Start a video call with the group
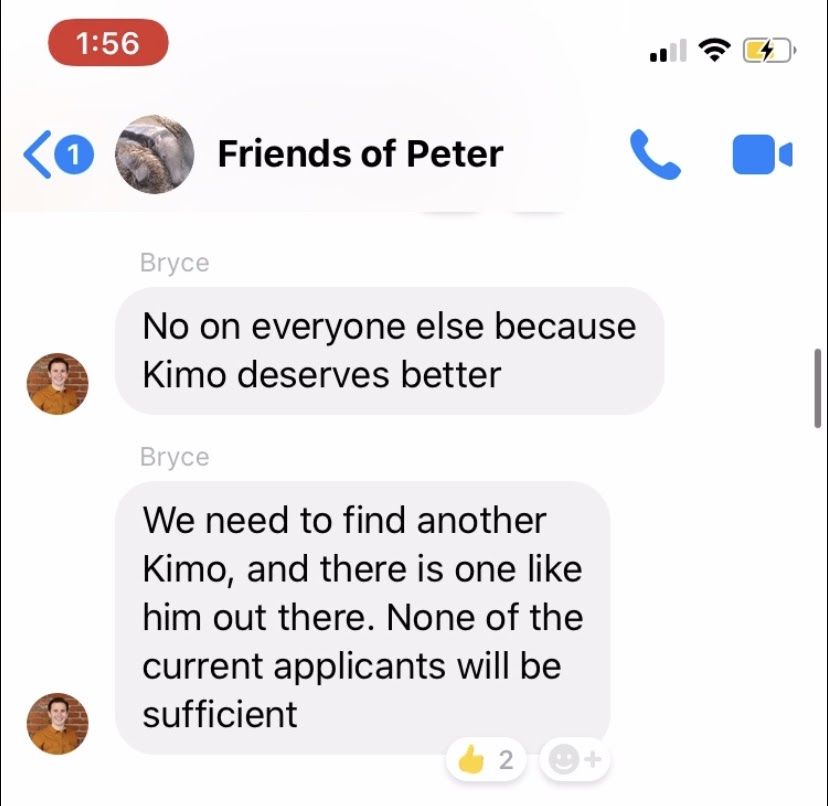The width and height of the screenshot is (828, 806). click(762, 155)
